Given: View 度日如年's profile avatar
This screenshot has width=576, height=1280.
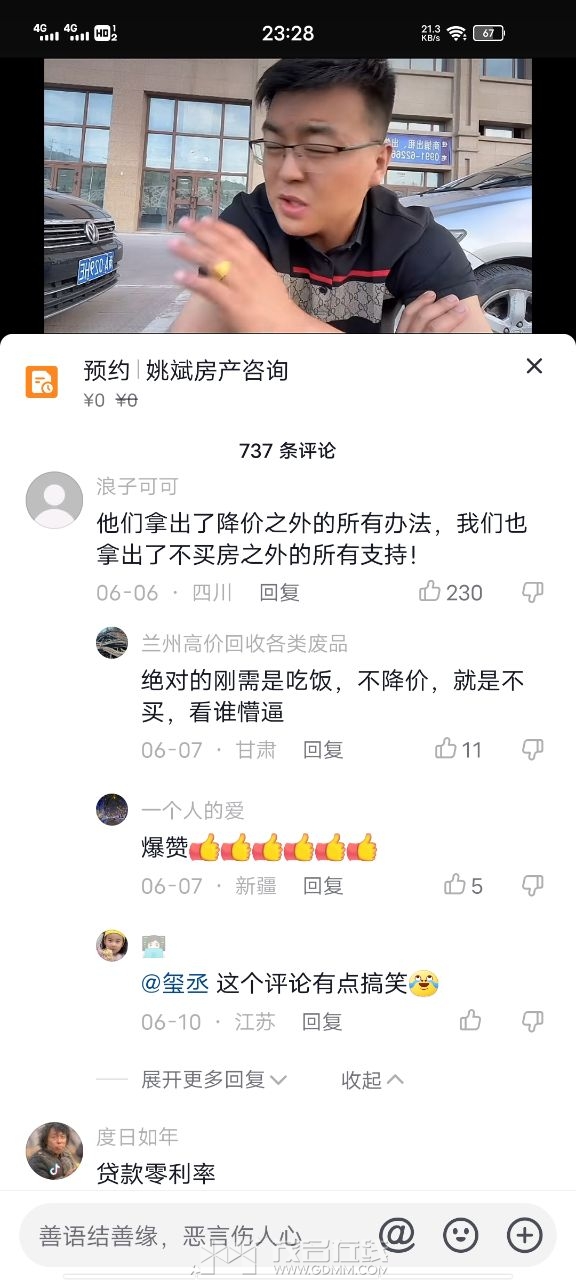Looking at the screenshot, I should pyautogui.click(x=54, y=1150).
